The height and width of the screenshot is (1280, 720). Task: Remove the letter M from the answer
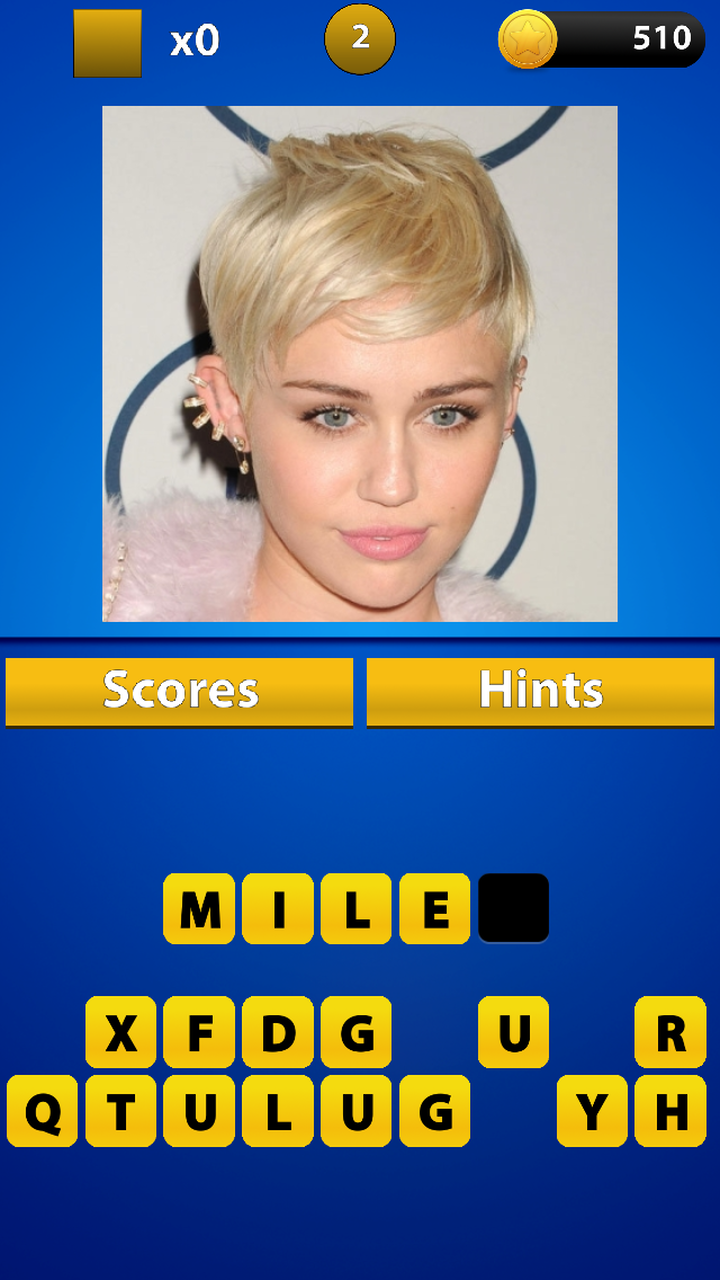[x=199, y=909]
